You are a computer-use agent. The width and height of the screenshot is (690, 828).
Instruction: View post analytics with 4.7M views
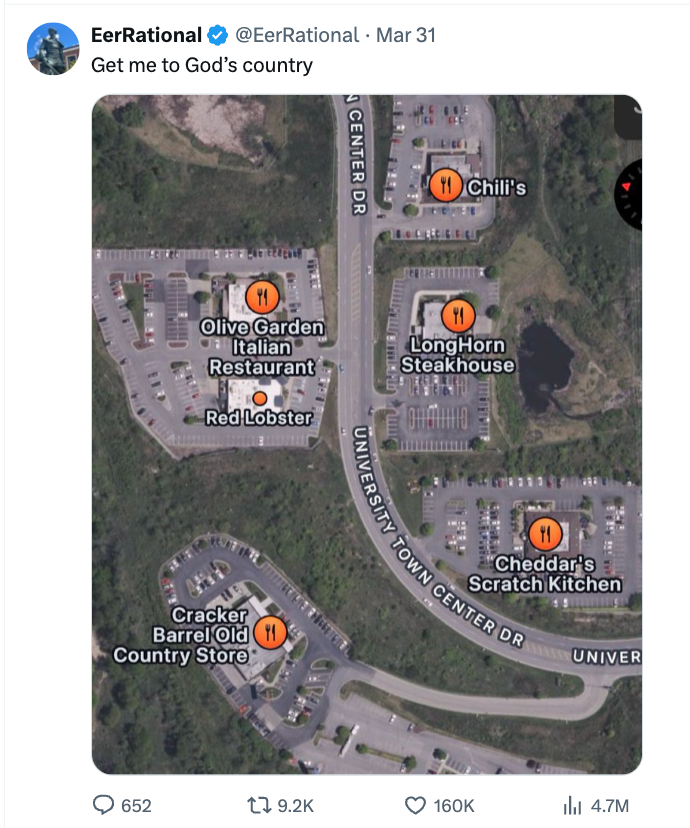point(573,805)
